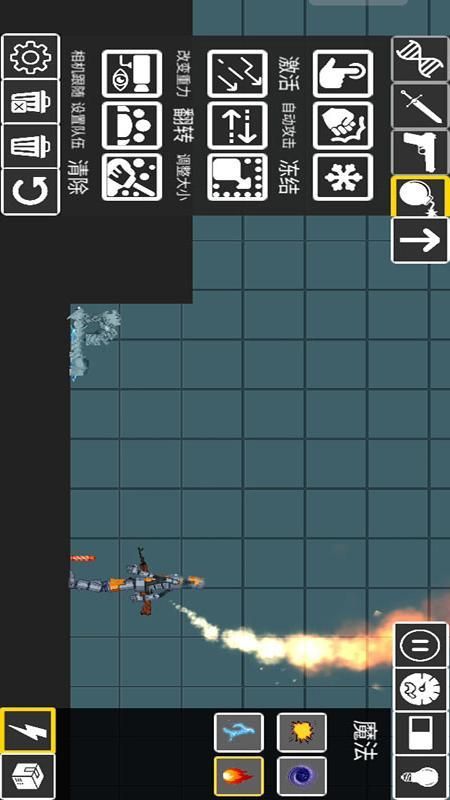Switch to the sword melee category
This screenshot has width=450, height=800.
(420, 106)
